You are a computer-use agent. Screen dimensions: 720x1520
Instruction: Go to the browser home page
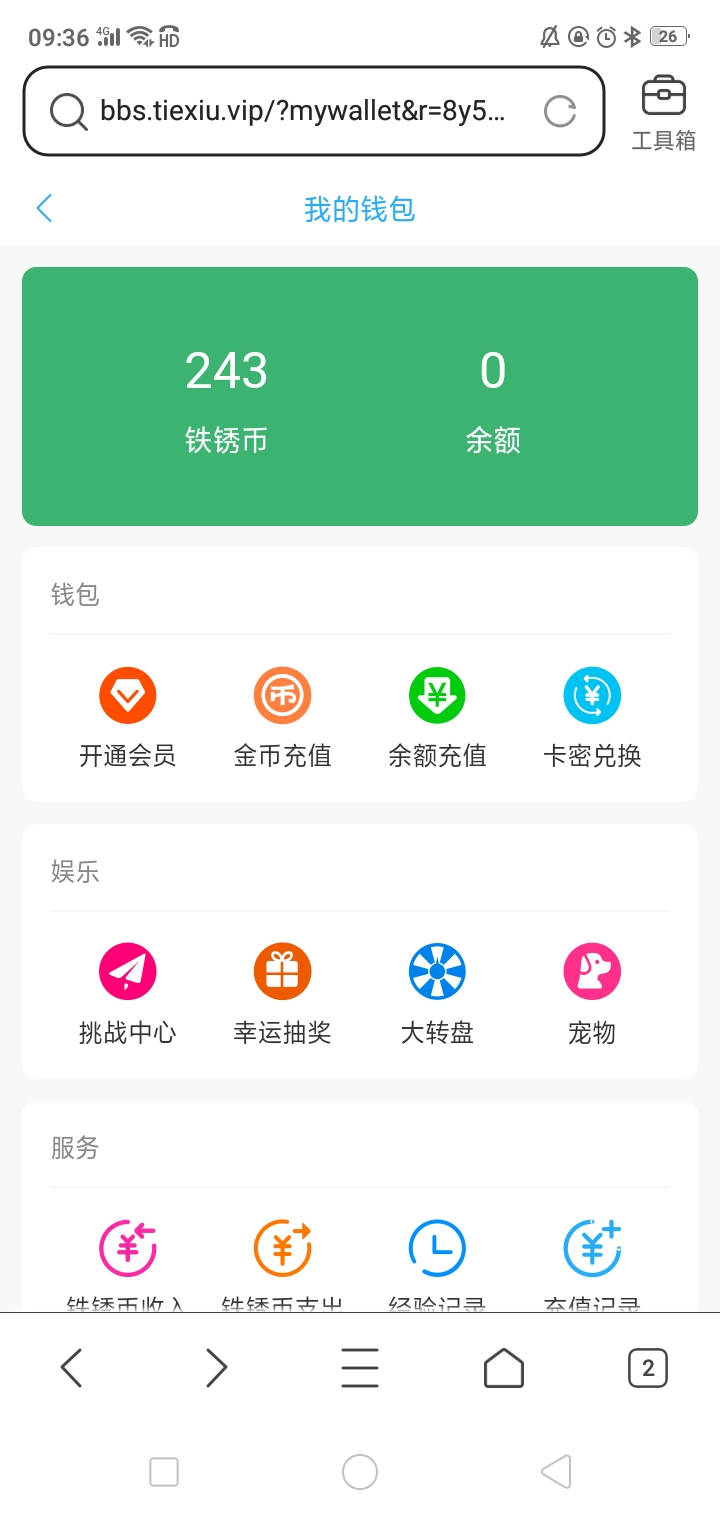pos(504,1367)
